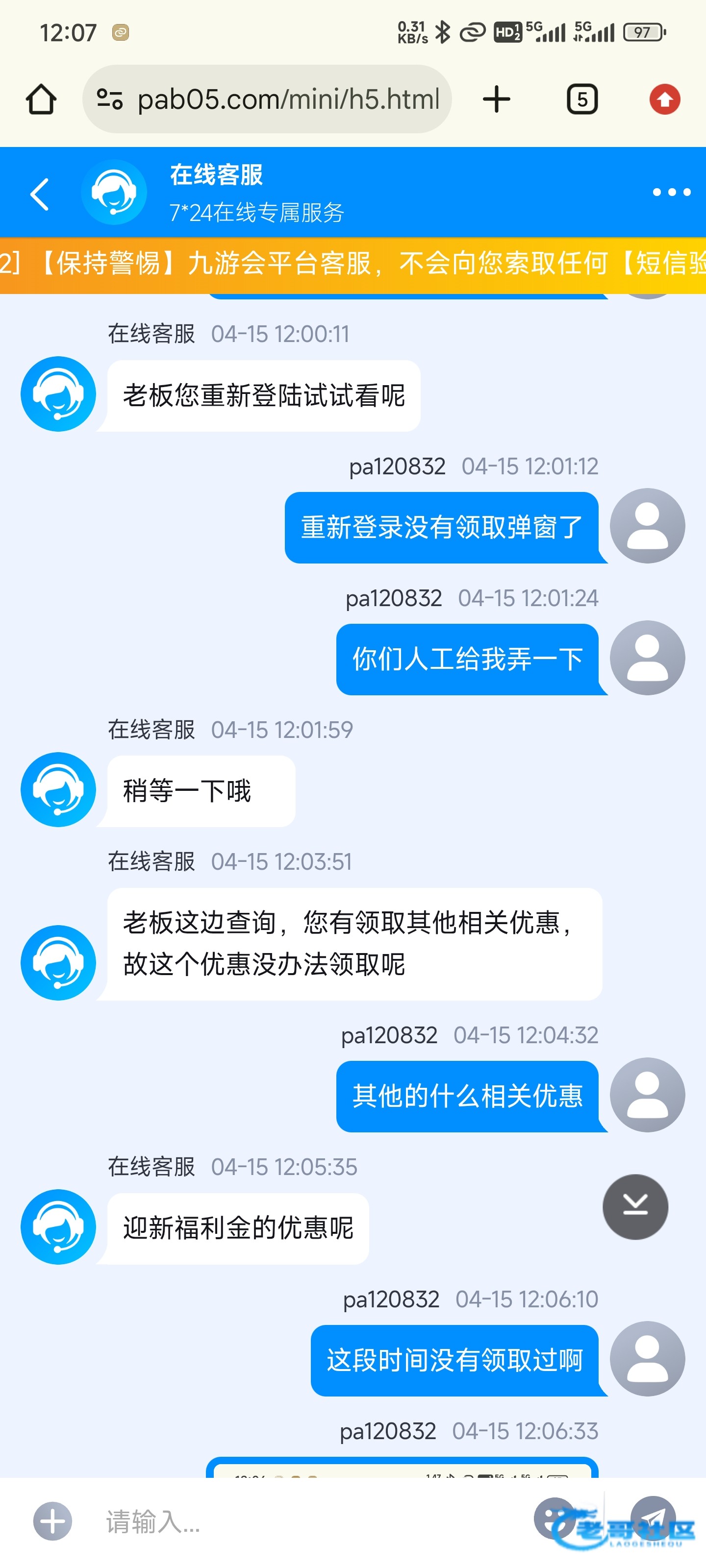Open the plus attachment menu
Screen dimensions: 706x1568
click(52, 1521)
